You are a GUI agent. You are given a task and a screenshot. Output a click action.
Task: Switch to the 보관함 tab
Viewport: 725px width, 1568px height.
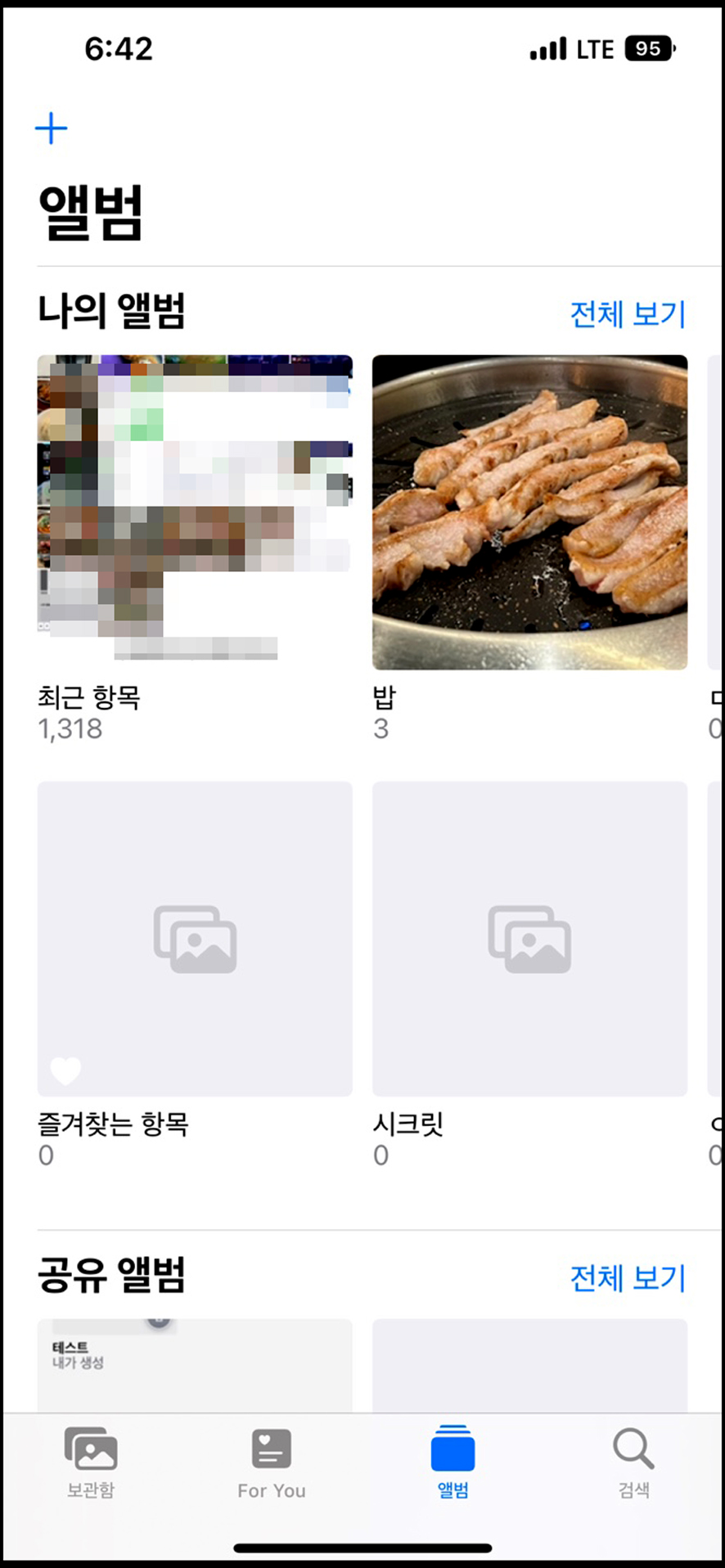(91, 1462)
